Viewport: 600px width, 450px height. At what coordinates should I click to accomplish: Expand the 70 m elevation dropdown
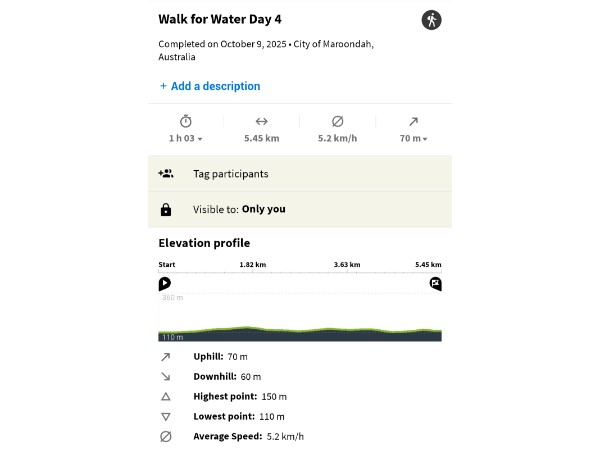point(413,138)
